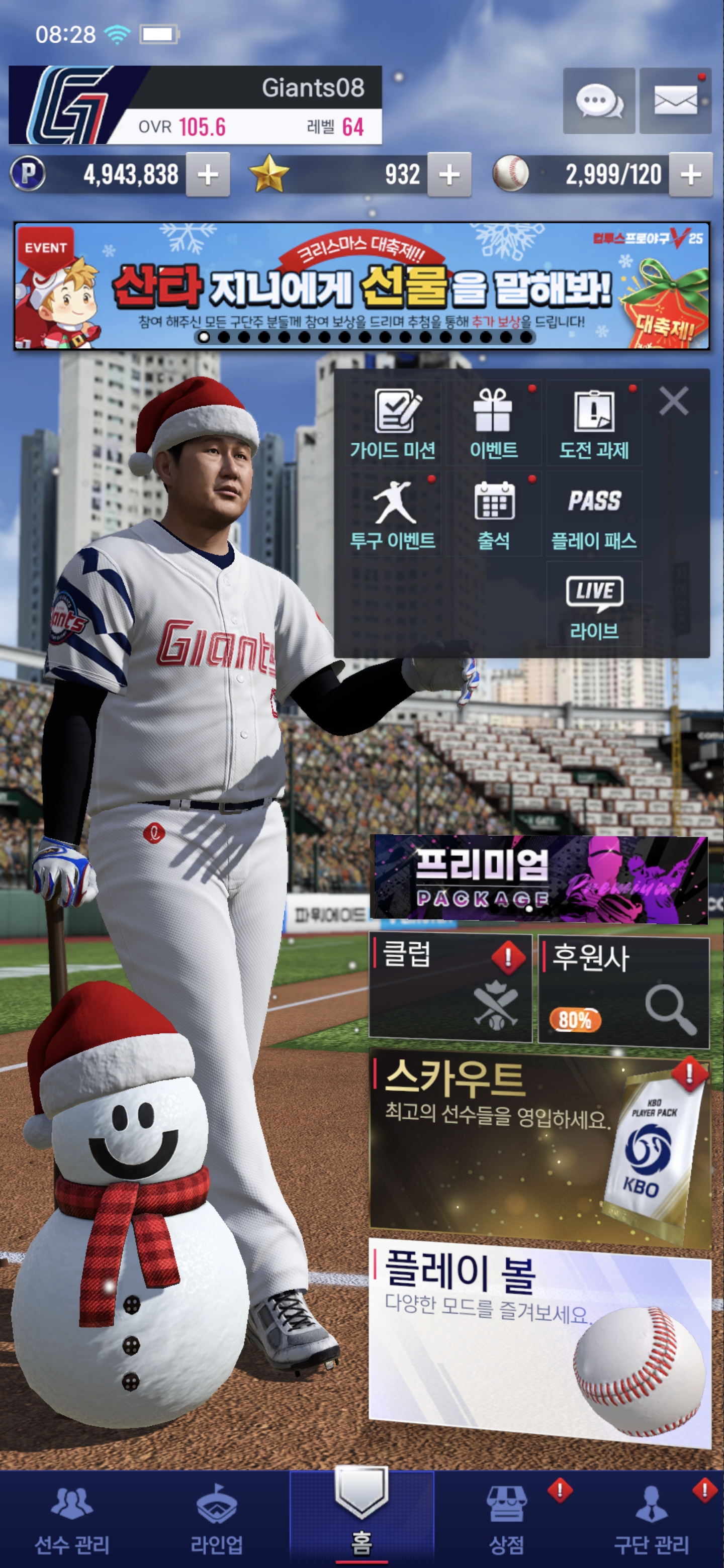Open the 프리미엄 Package banner

539,879
